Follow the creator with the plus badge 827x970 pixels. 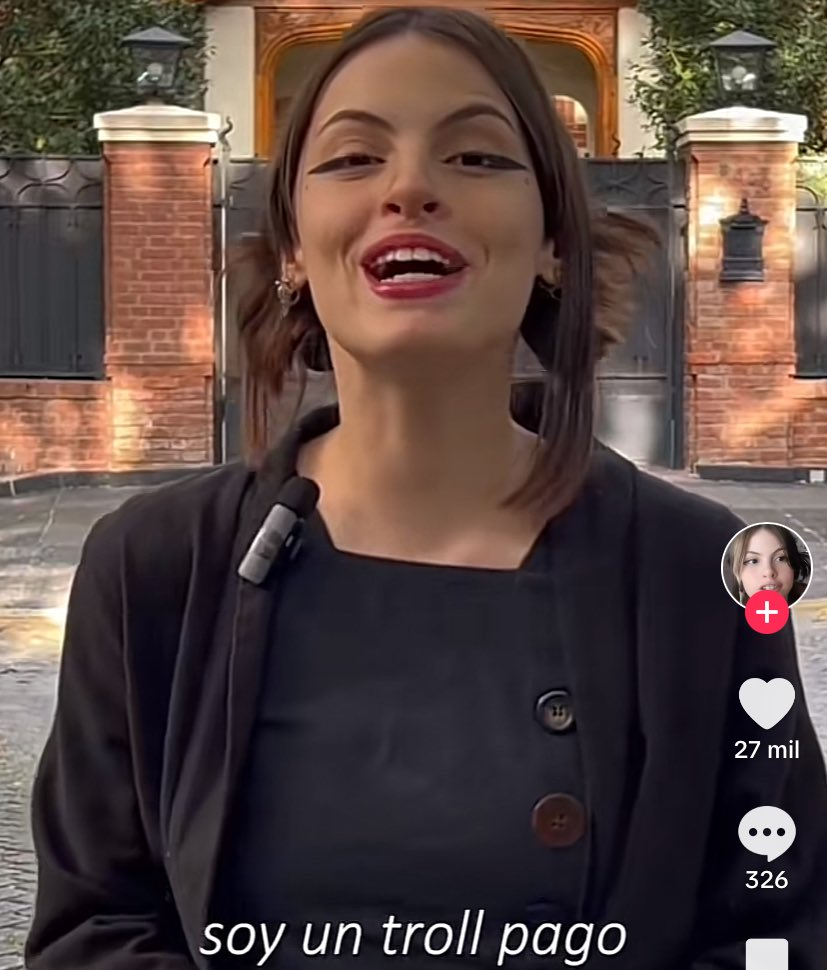pyautogui.click(x=767, y=612)
